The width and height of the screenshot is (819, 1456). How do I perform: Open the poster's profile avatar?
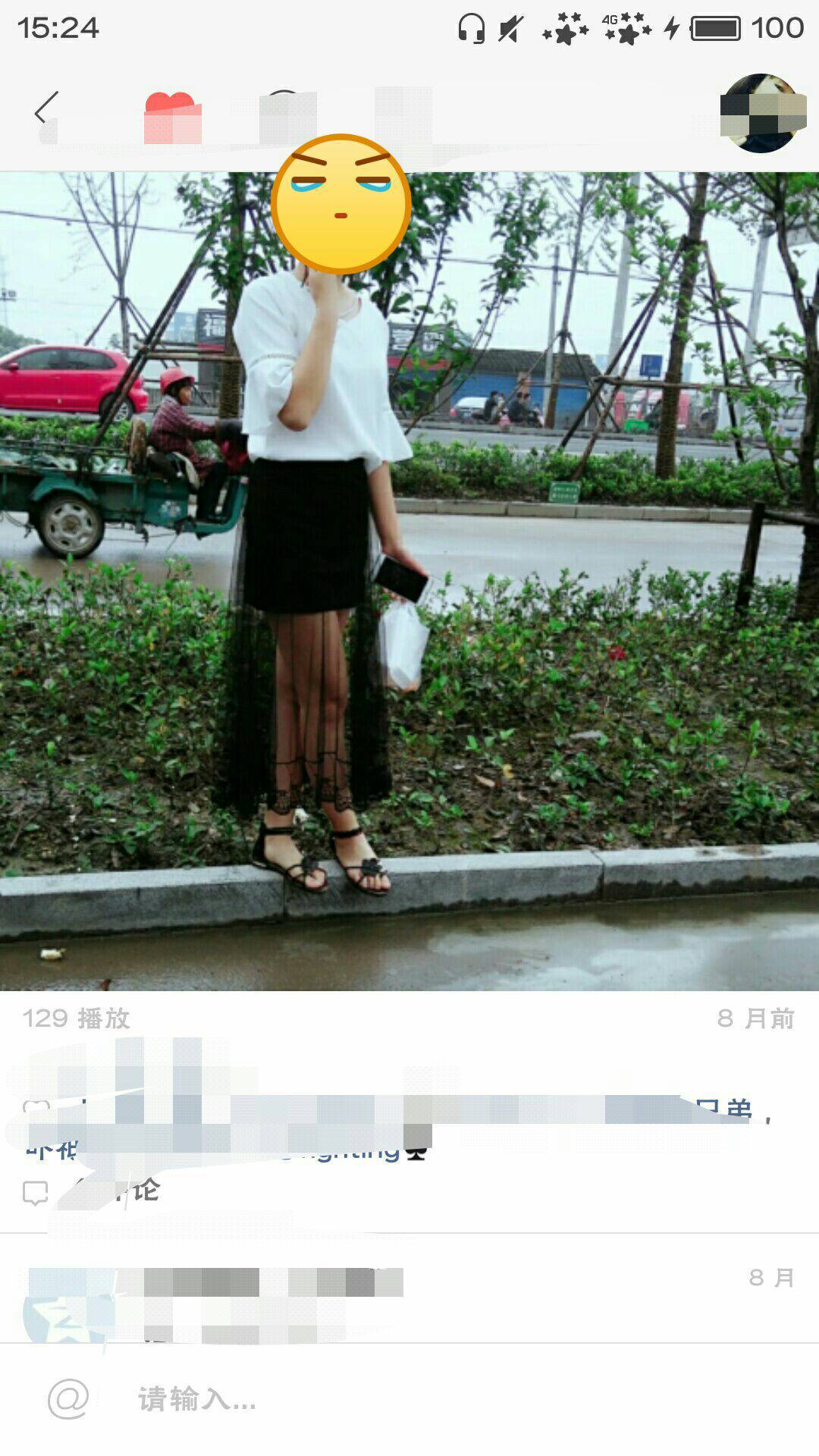(x=762, y=114)
